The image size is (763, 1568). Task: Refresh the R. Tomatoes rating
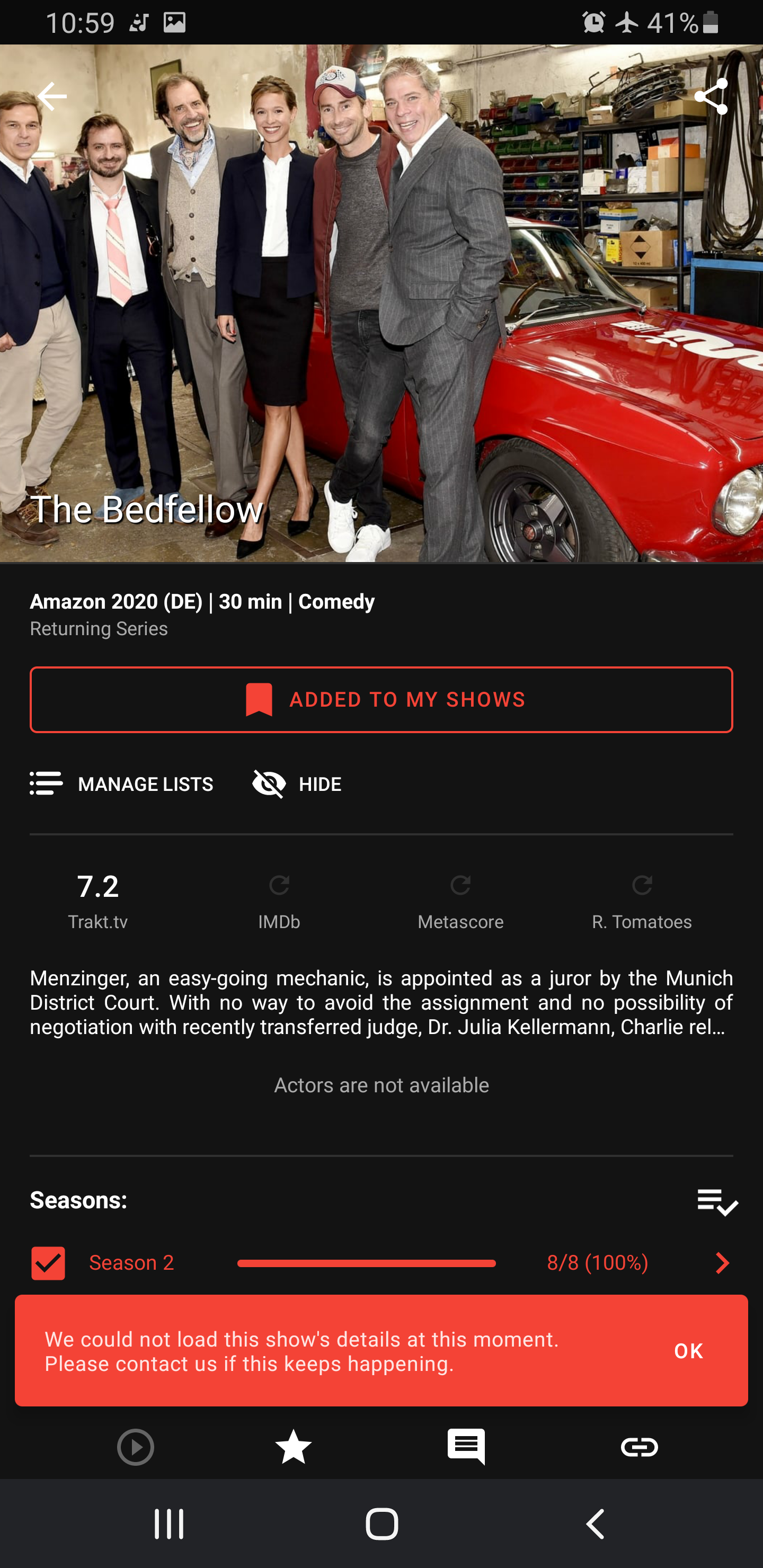coord(642,885)
